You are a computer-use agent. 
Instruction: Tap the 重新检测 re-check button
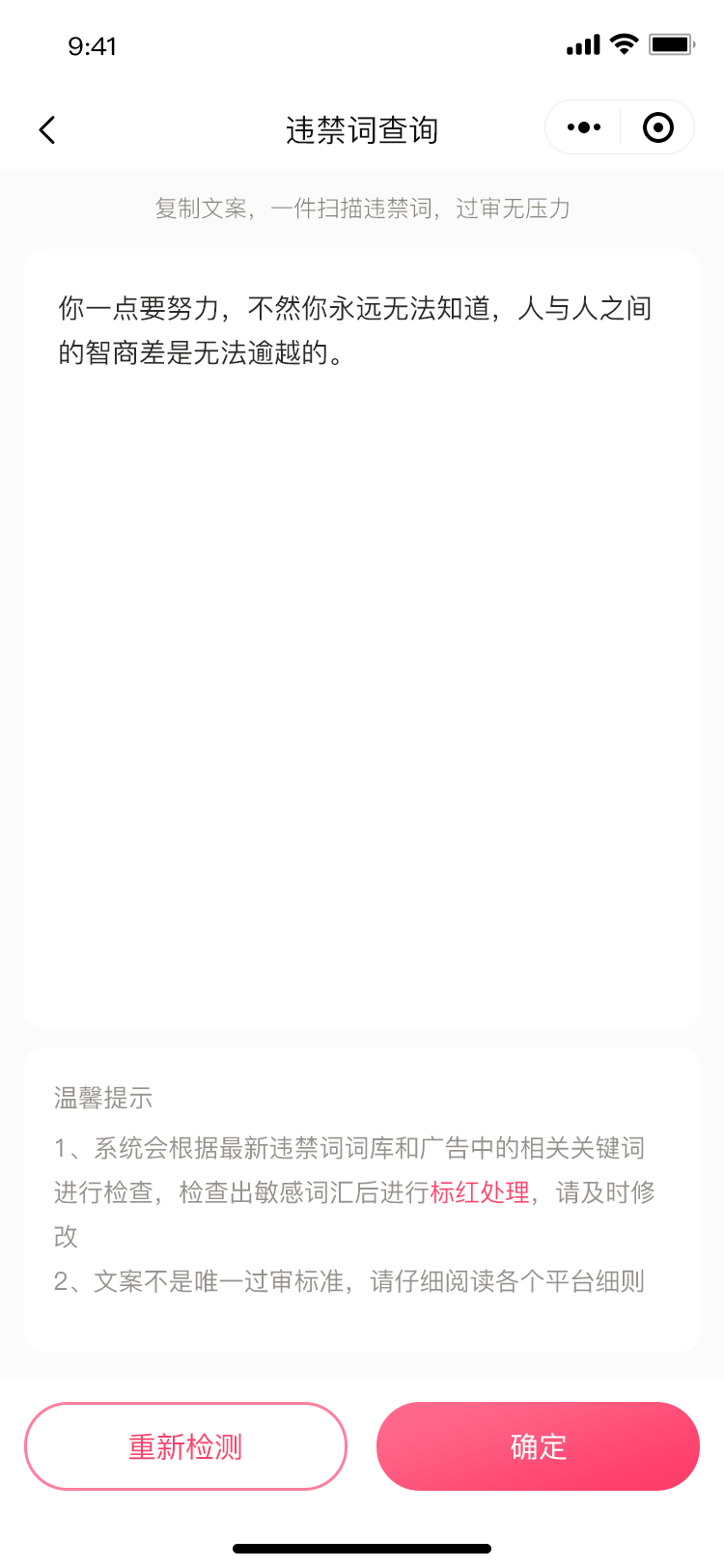[185, 1445]
